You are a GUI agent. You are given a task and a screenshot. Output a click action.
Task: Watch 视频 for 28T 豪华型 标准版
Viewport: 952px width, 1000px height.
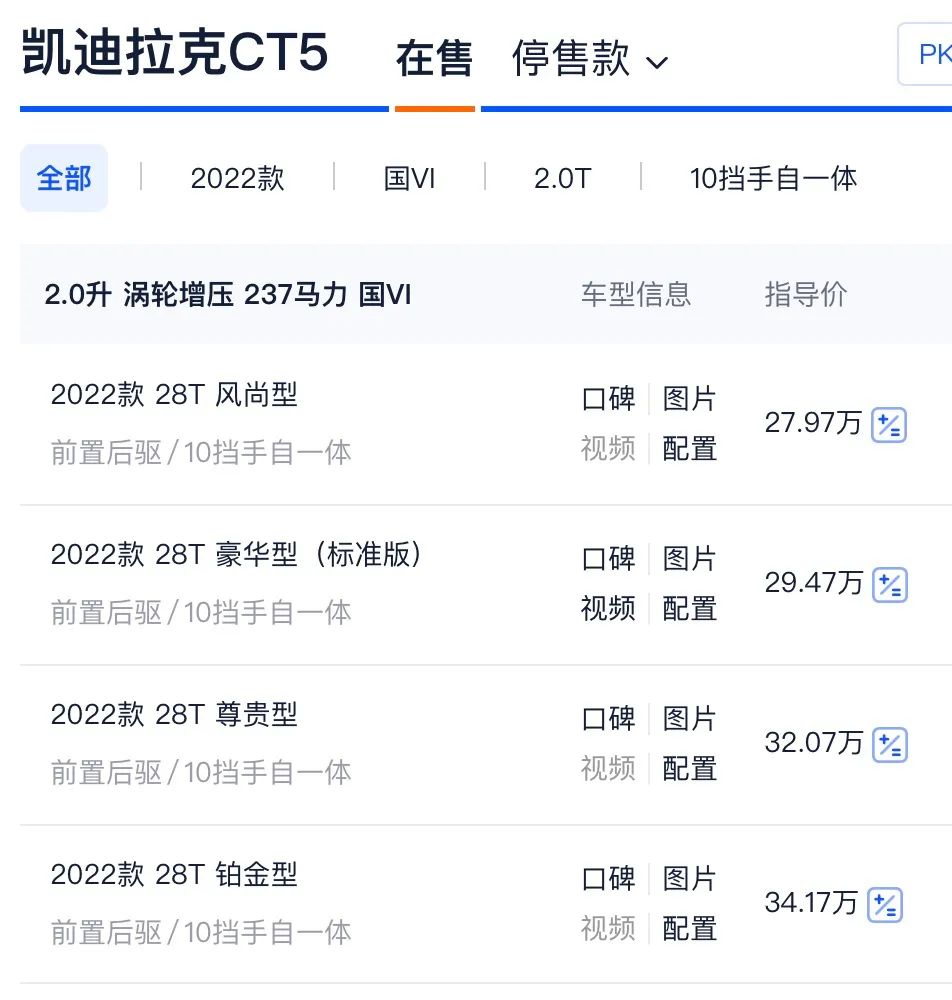click(x=608, y=608)
